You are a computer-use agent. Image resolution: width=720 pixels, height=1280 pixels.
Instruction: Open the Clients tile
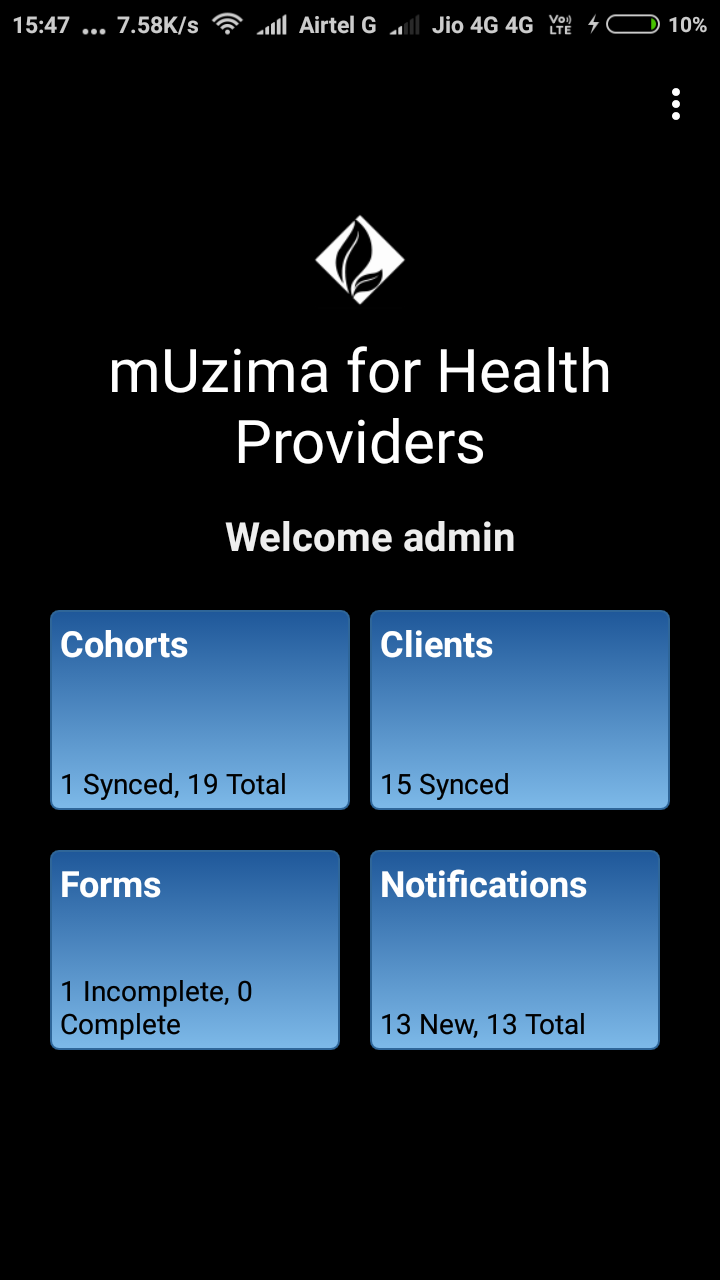(520, 709)
